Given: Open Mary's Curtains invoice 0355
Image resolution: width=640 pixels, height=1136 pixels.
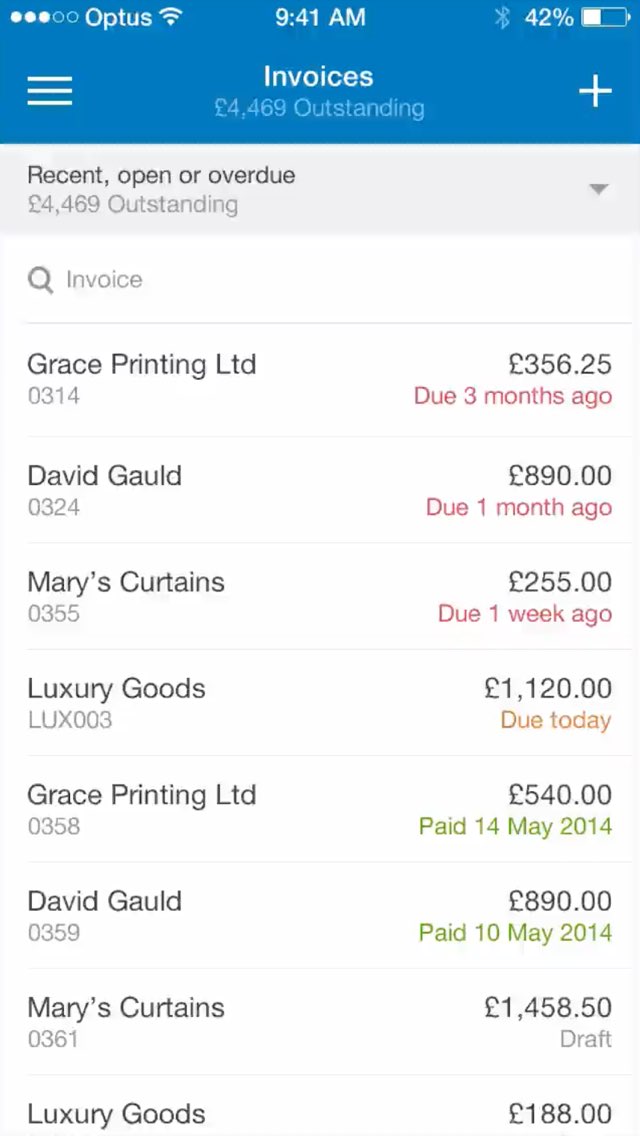Looking at the screenshot, I should point(319,596).
